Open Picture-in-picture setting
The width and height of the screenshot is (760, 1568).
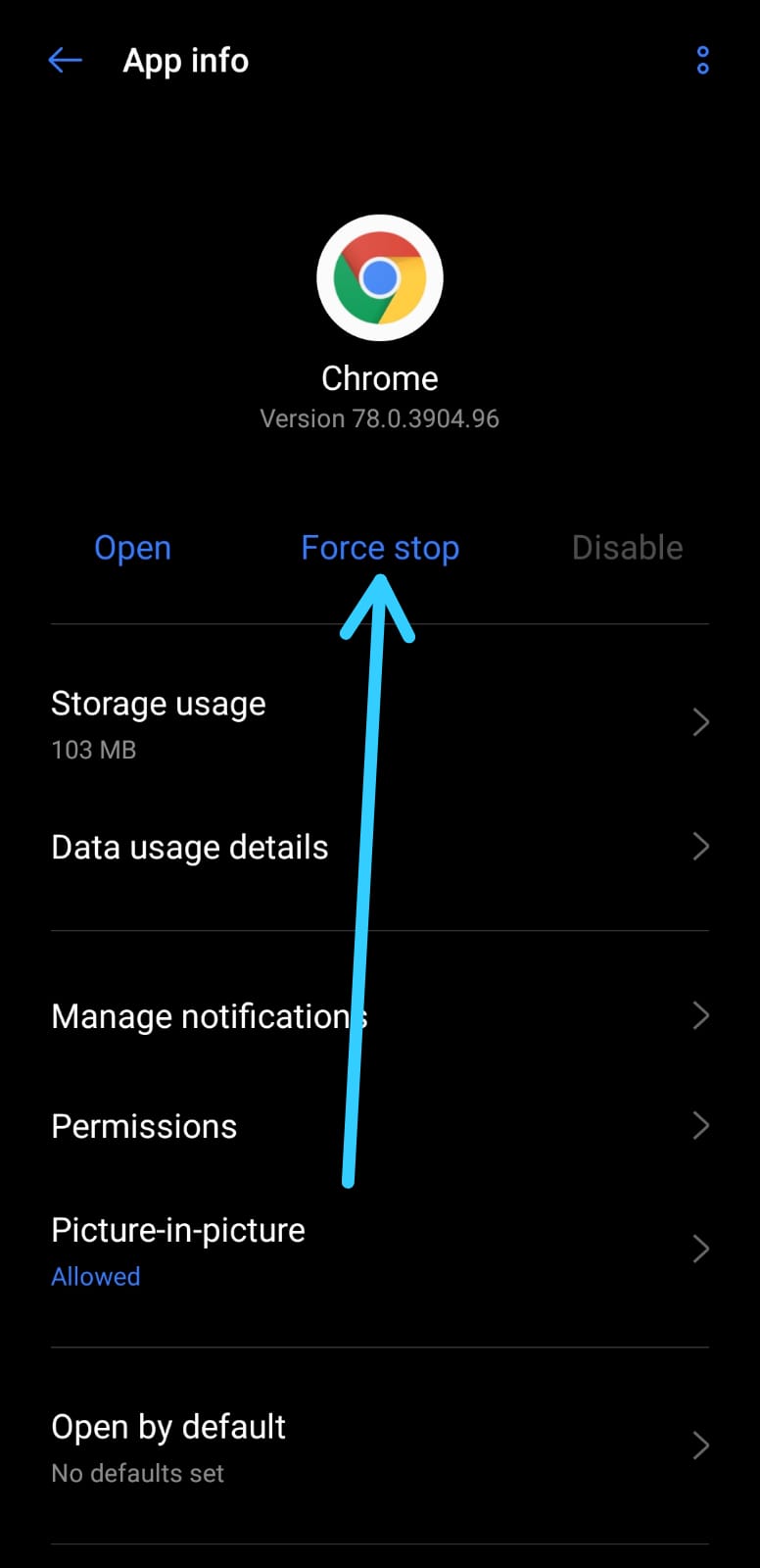[380, 1250]
